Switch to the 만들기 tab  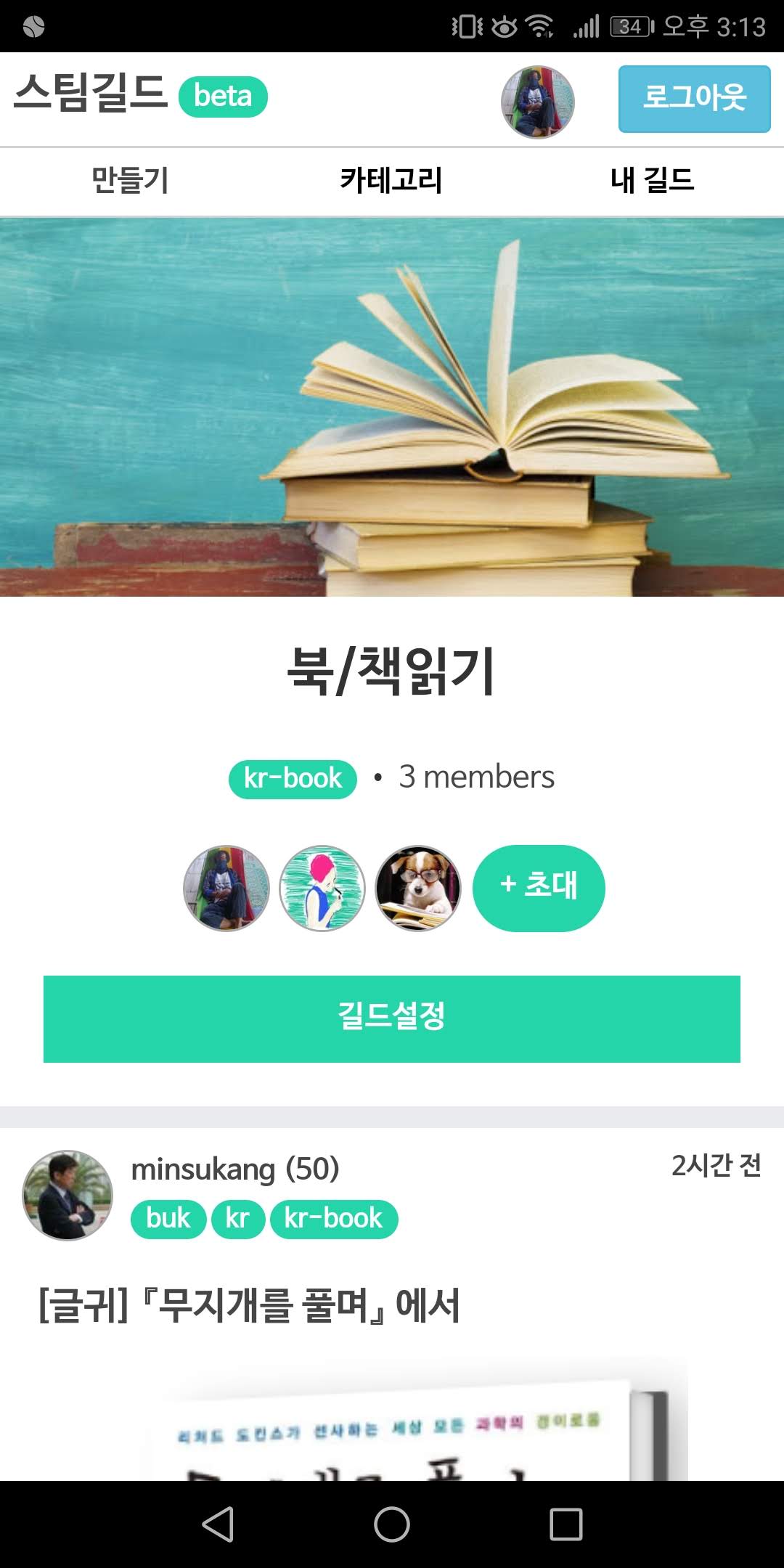[130, 180]
